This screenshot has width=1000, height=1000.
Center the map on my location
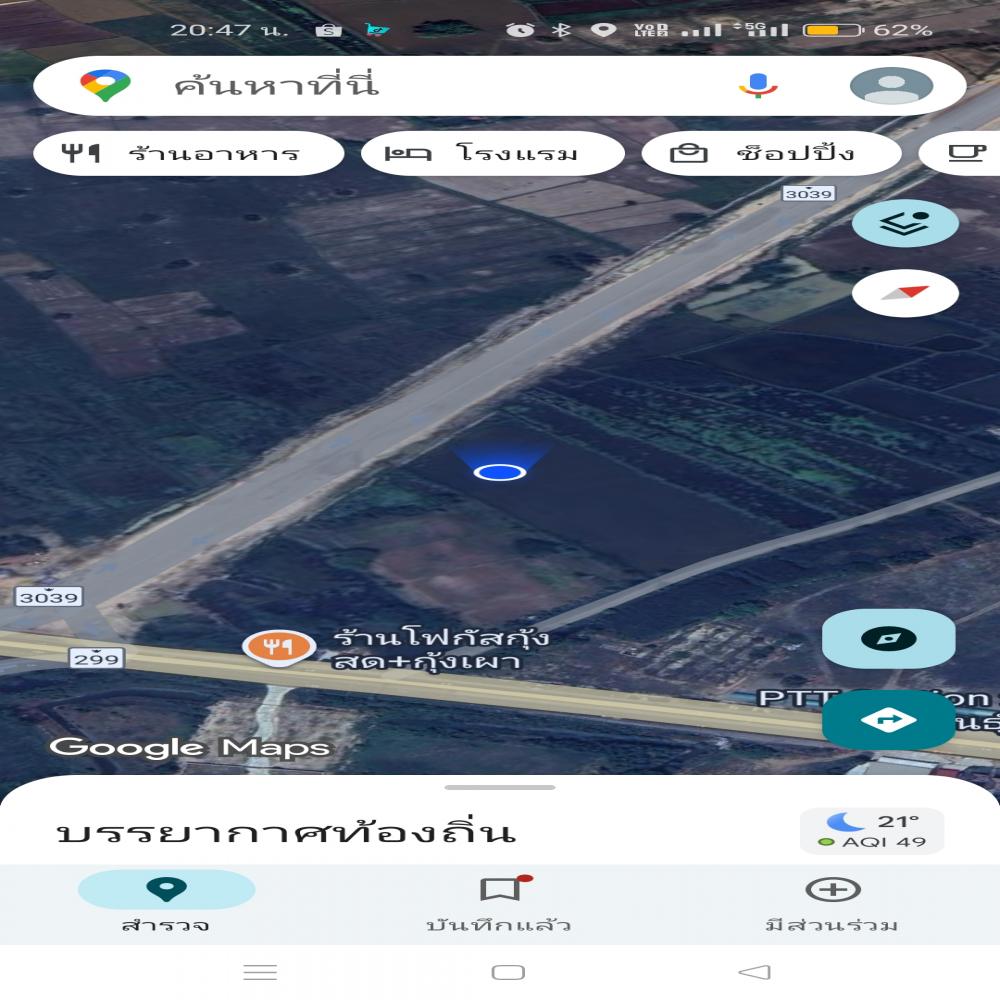888,639
